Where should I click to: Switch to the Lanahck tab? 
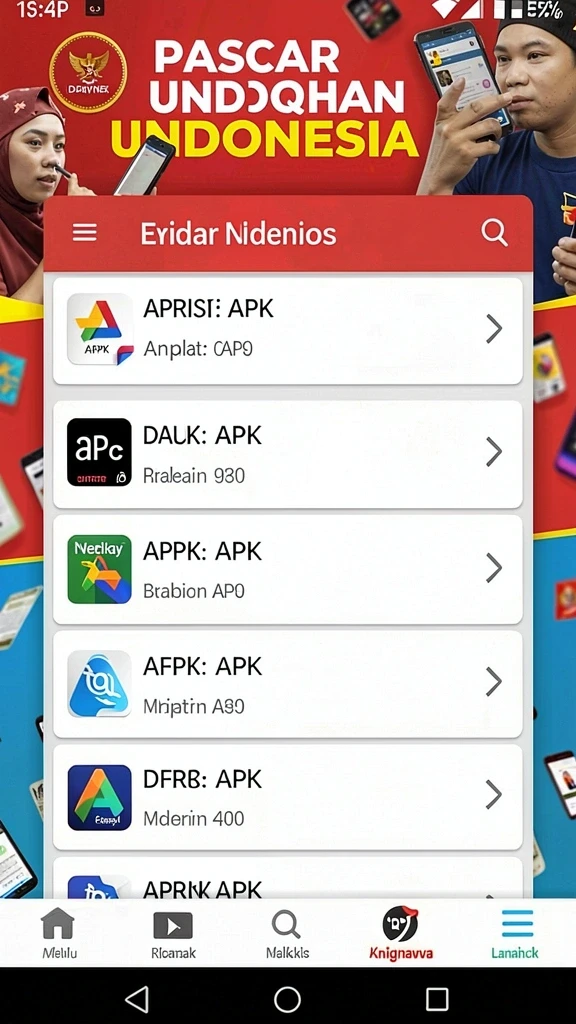click(515, 935)
